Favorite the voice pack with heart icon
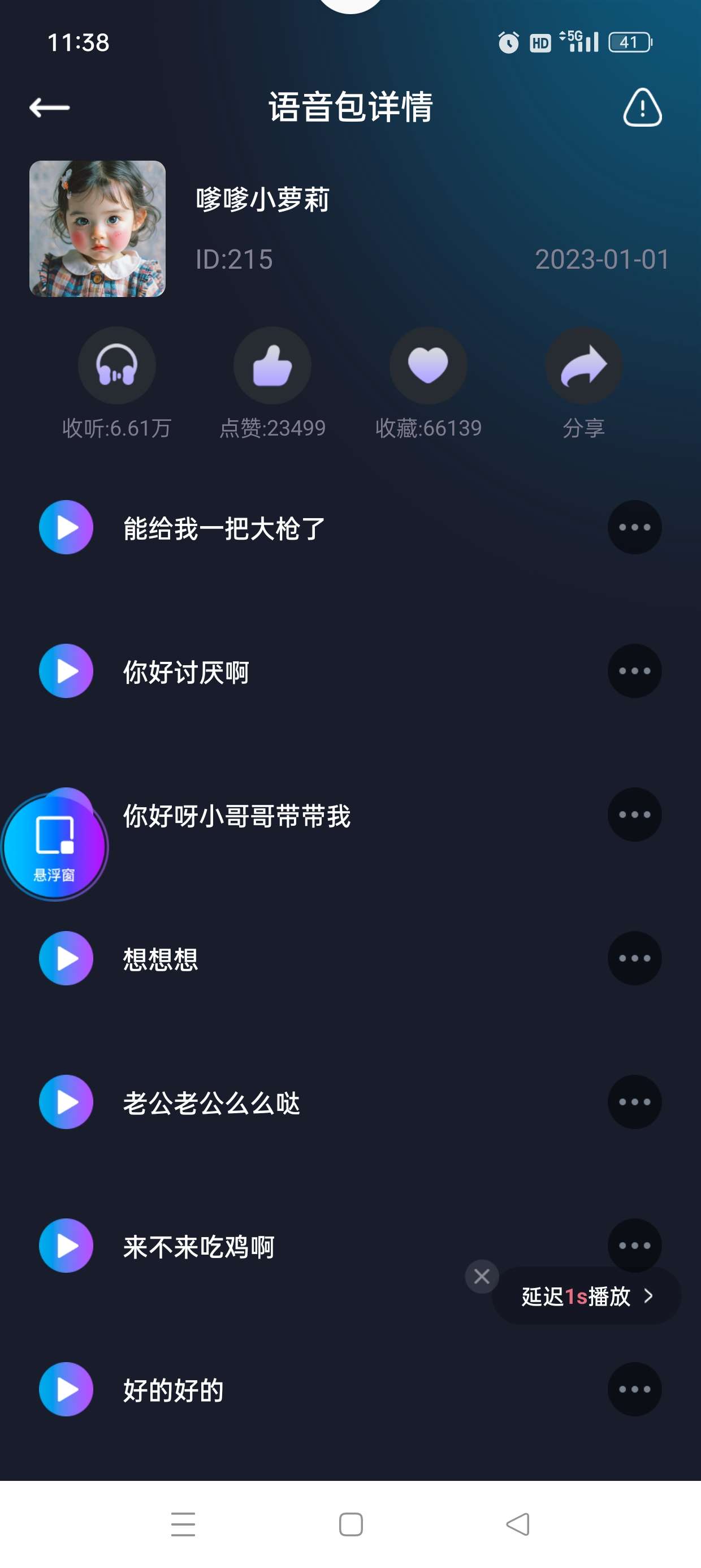This screenshot has height=1568, width=701. [428, 365]
